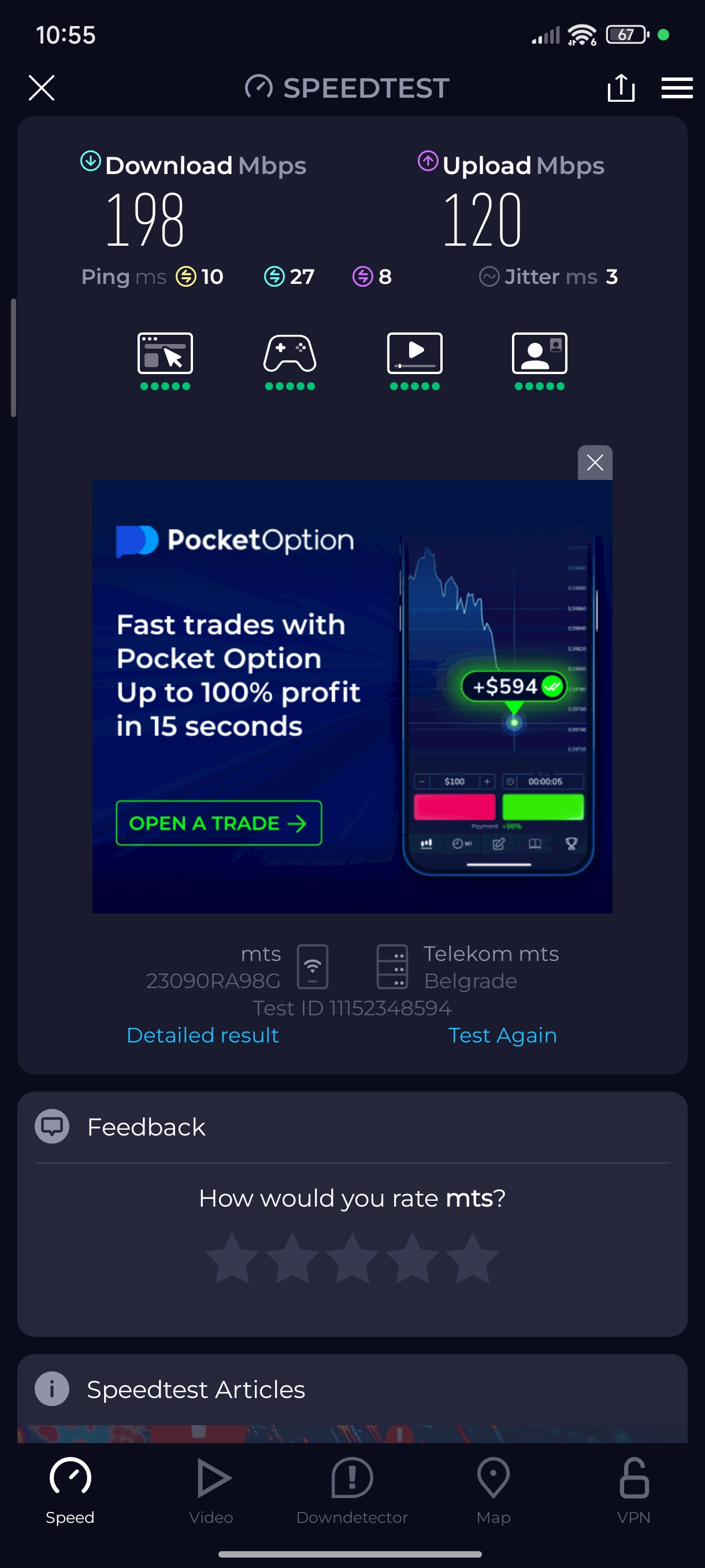Dismiss the PocketOption ad
Viewport: 705px width, 1568px height.
[x=594, y=463]
